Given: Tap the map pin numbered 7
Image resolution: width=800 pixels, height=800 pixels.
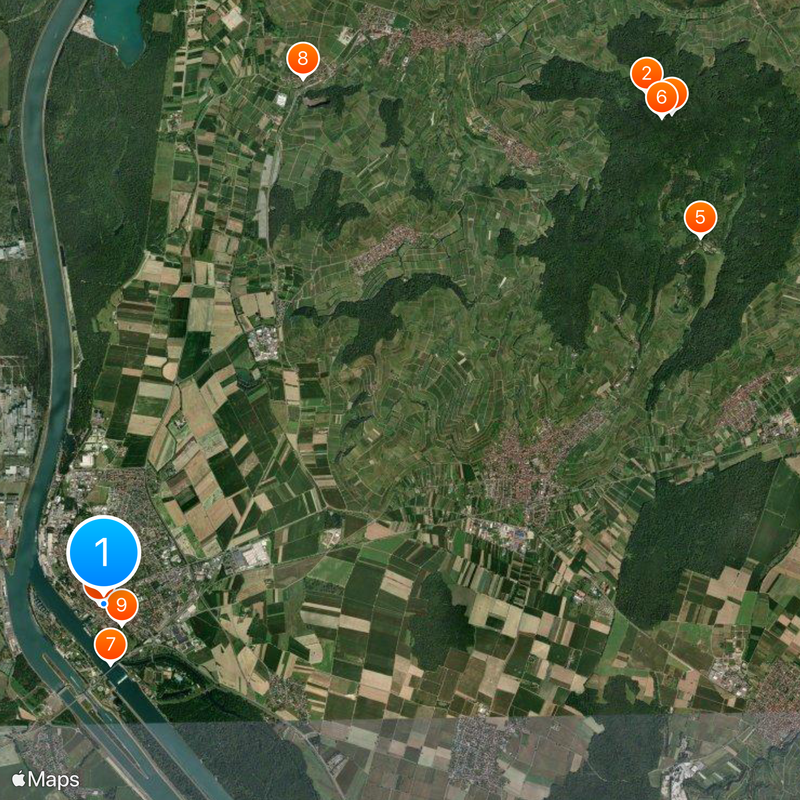Looking at the screenshot, I should pos(109,643).
